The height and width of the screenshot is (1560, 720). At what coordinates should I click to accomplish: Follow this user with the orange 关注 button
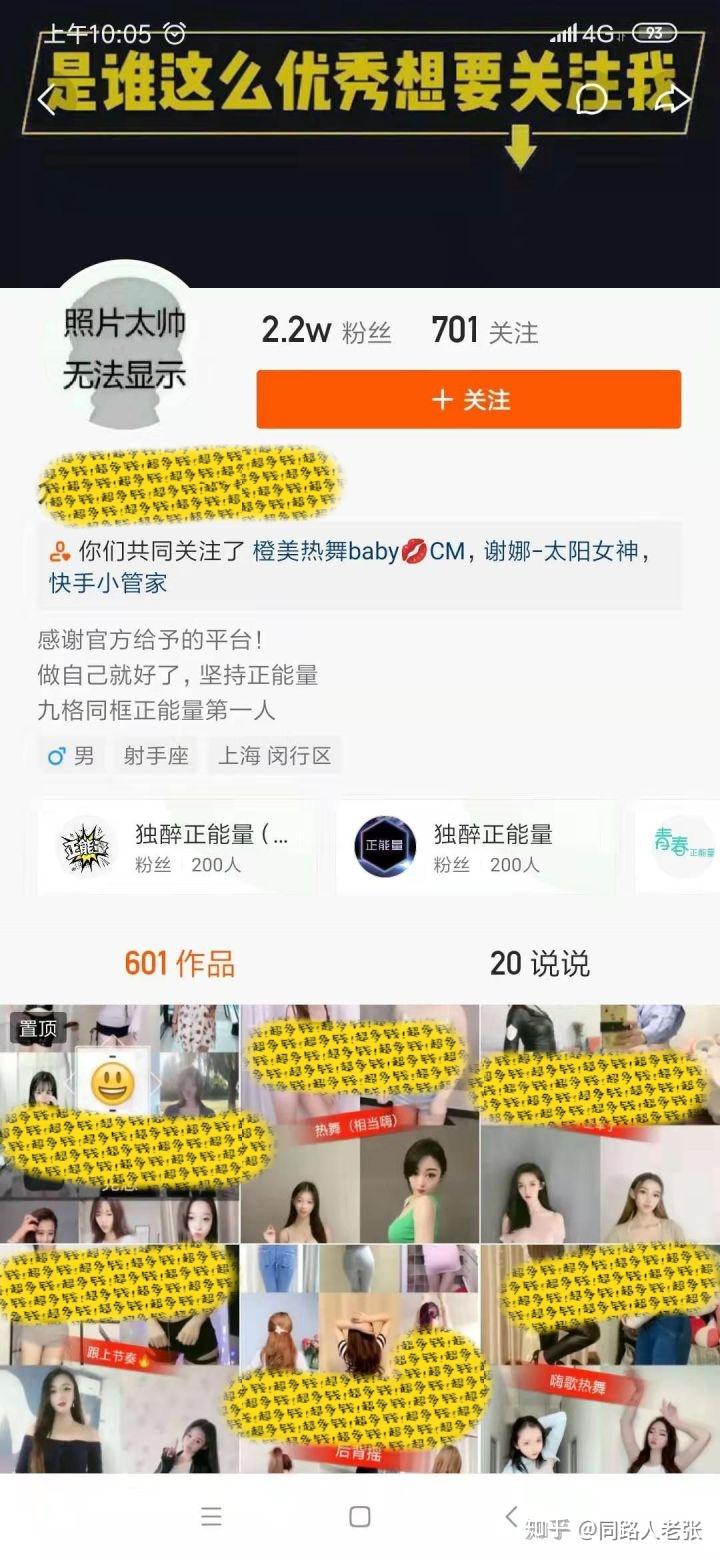[x=468, y=400]
